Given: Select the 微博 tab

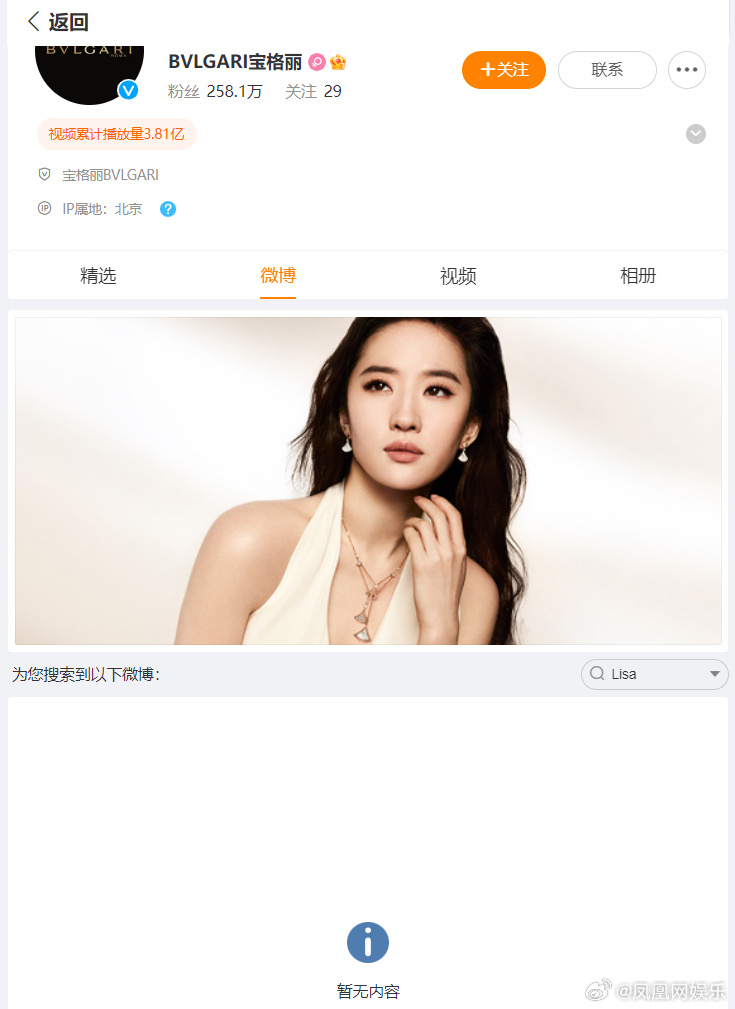Looking at the screenshot, I should coord(278,276).
